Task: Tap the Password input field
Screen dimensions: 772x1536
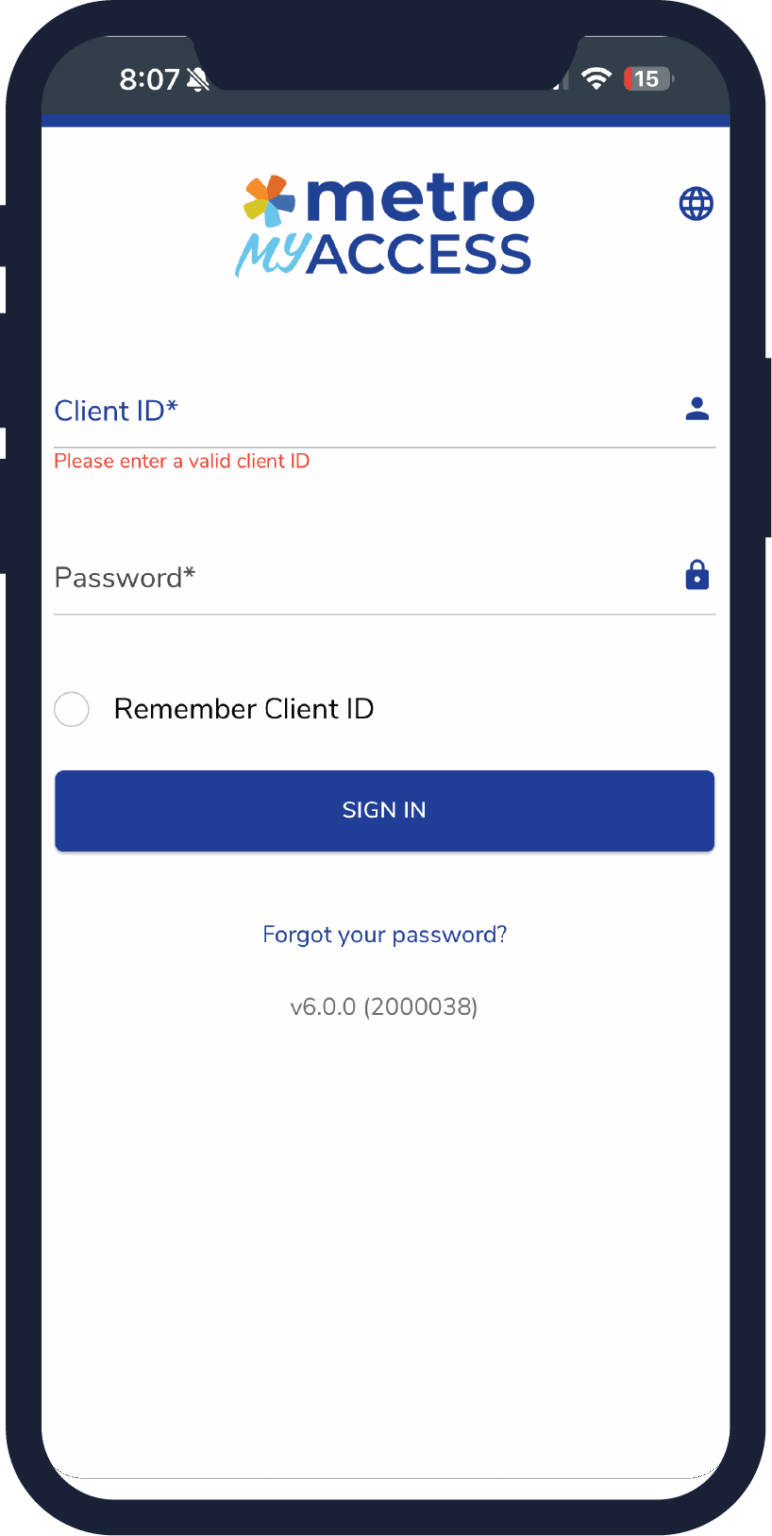Action: click(x=360, y=578)
